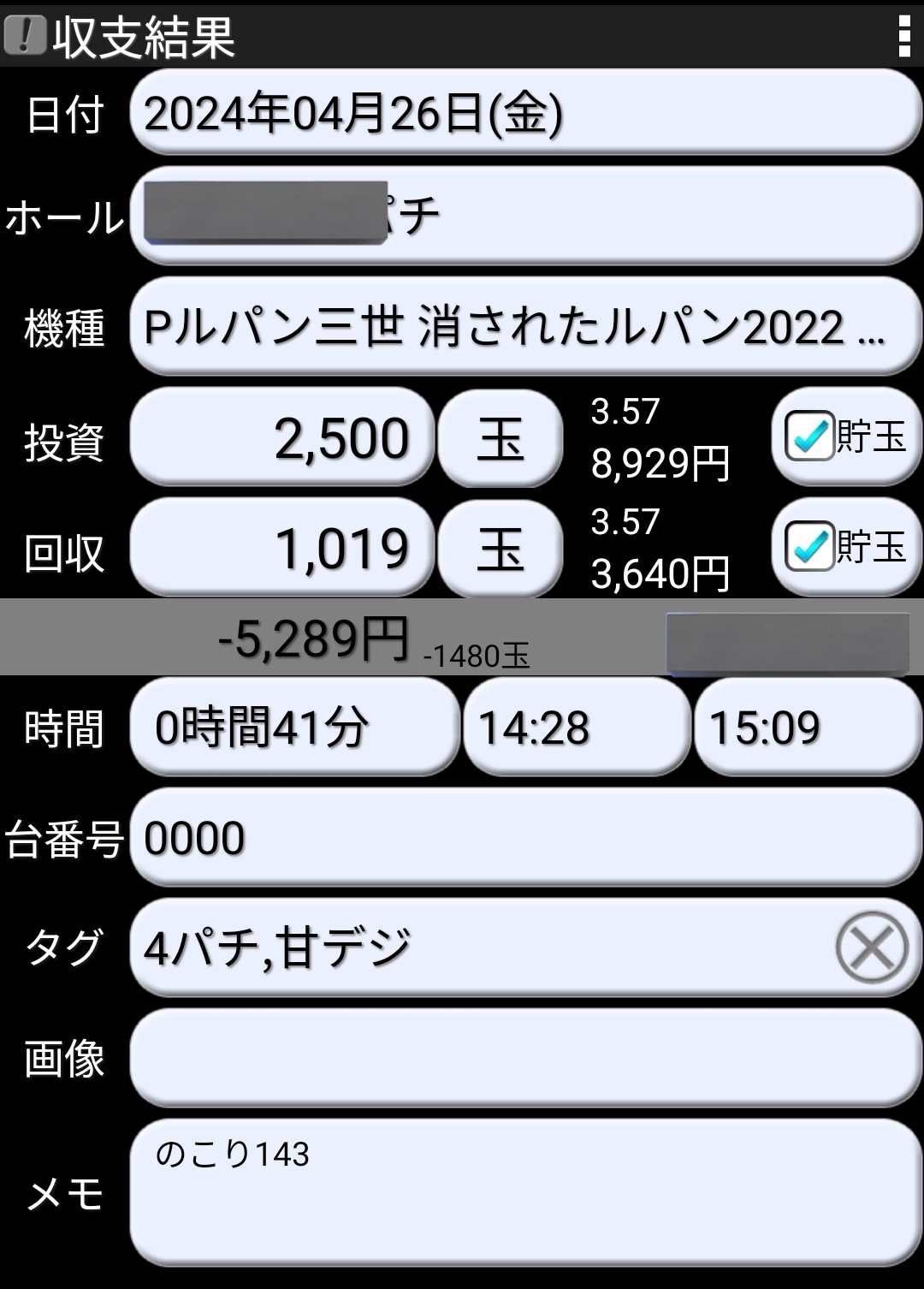This screenshot has height=1289, width=924.
Task: Add a picture in the 画像 field
Action: pyautogui.click(x=524, y=1058)
